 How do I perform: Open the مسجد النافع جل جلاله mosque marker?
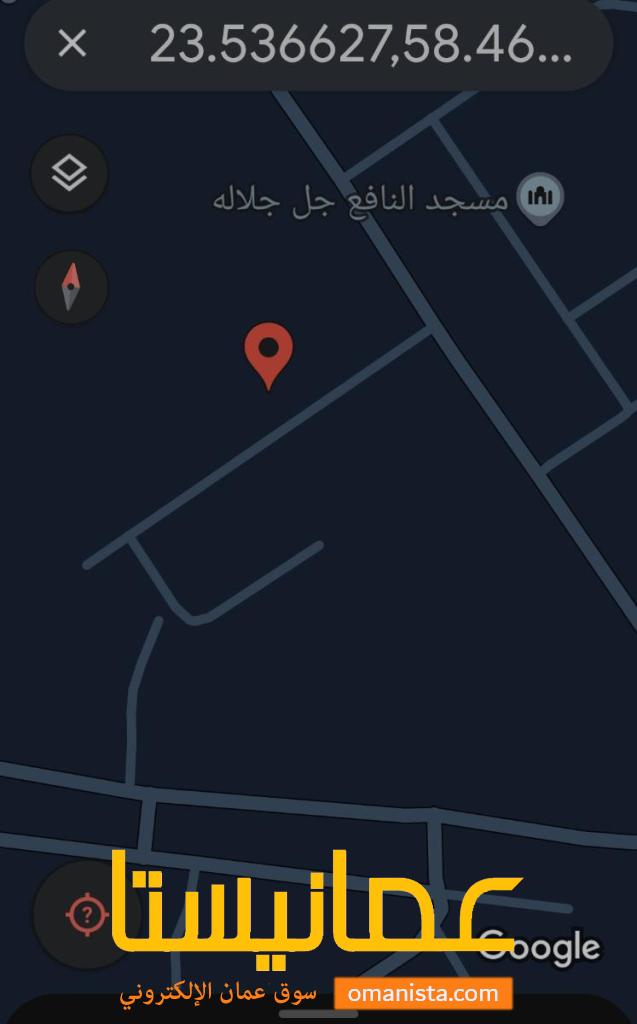(x=540, y=198)
